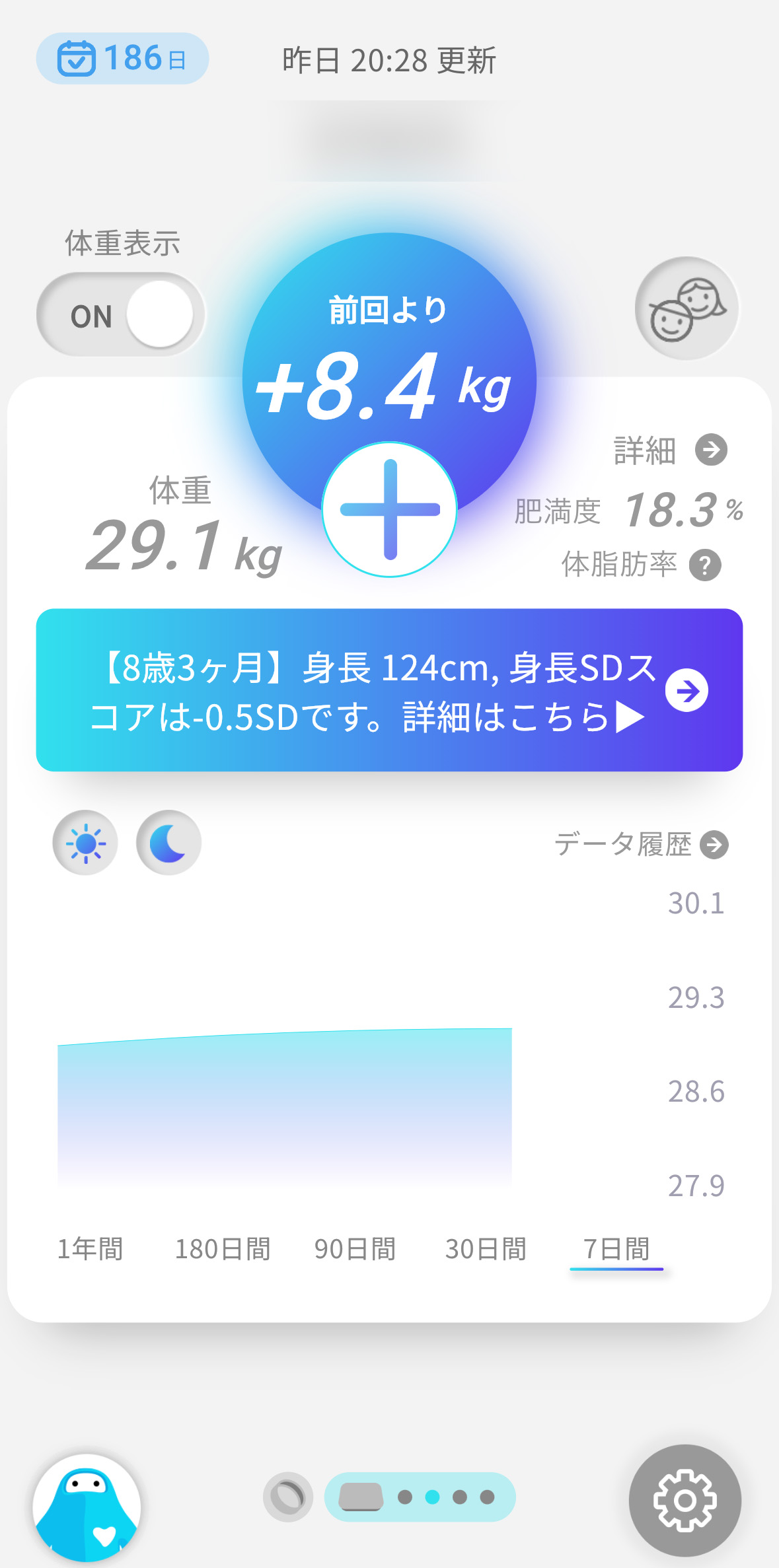Screen dimensions: 779x1568
Task: Switch to the 30日間 chart period
Action: (484, 1248)
